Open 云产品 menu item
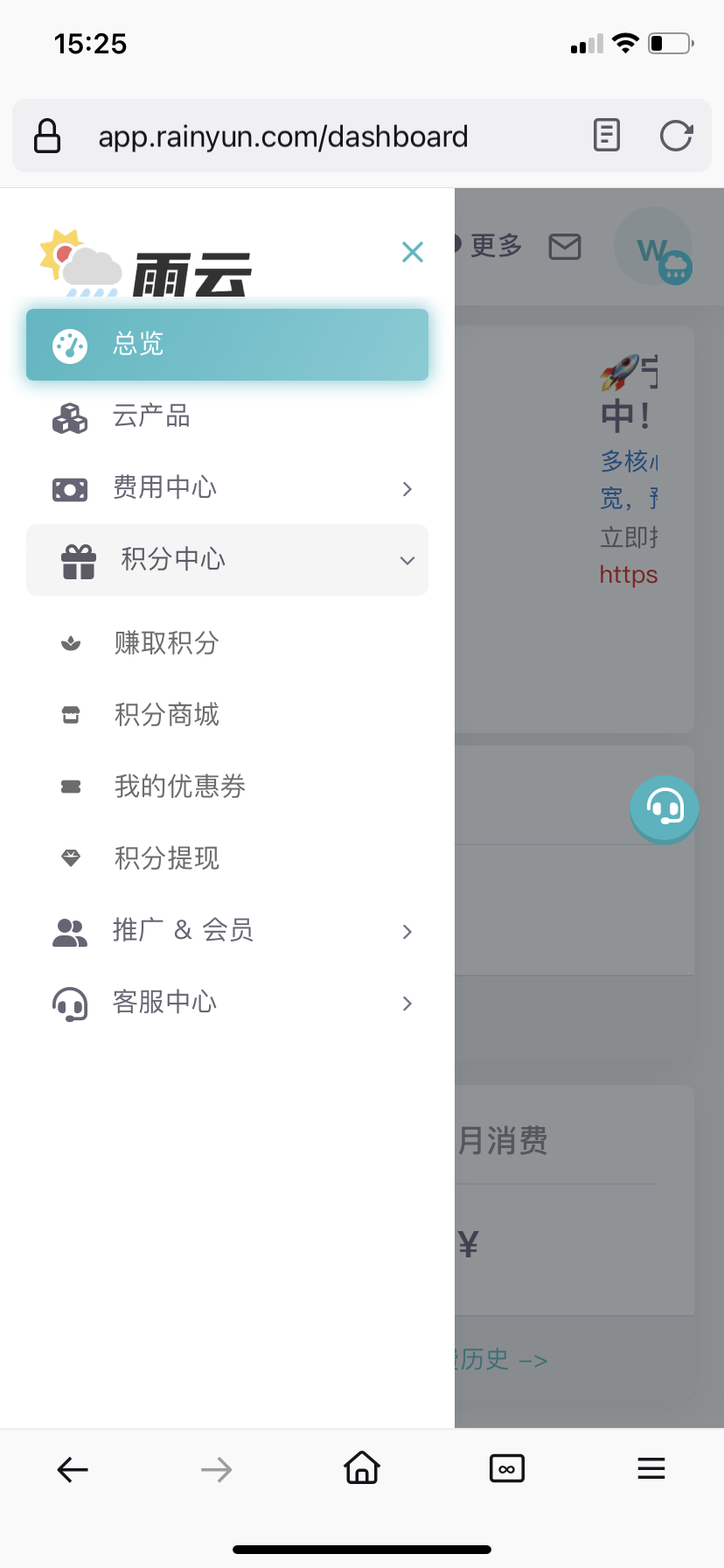The width and height of the screenshot is (724, 1568). [227, 416]
